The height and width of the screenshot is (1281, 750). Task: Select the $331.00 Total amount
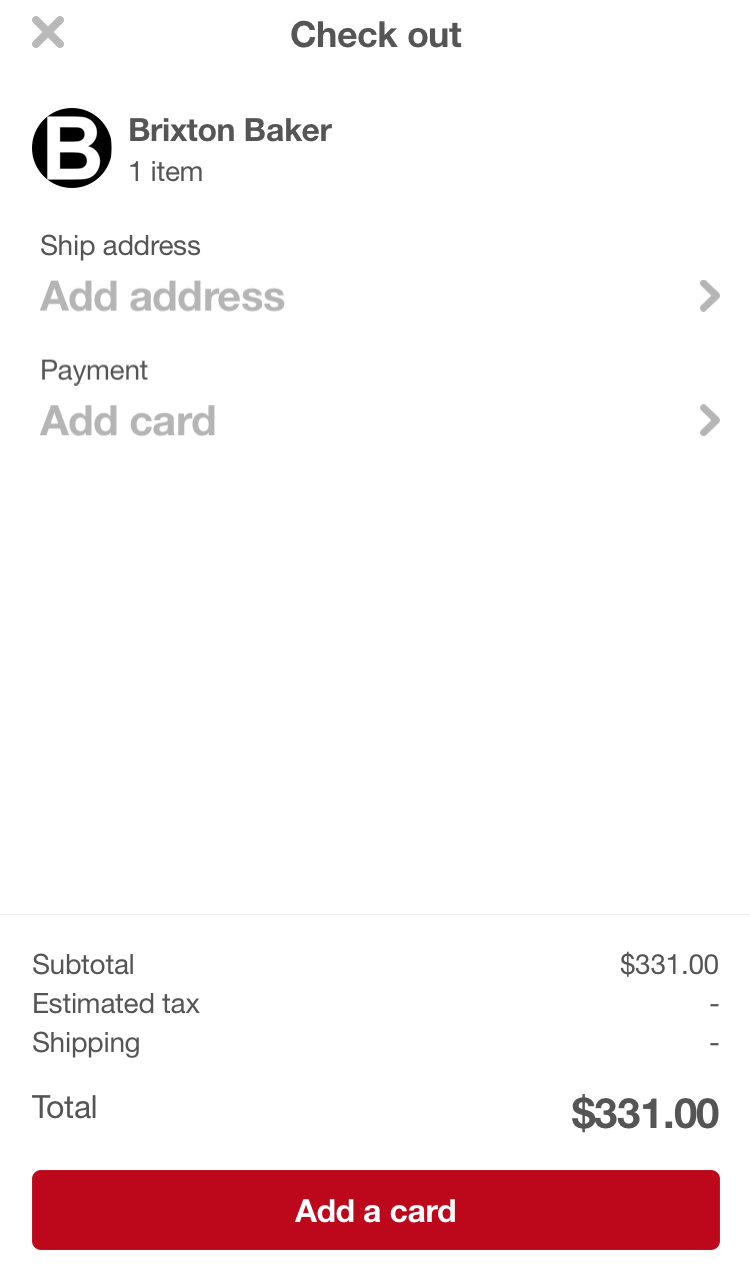point(645,1112)
